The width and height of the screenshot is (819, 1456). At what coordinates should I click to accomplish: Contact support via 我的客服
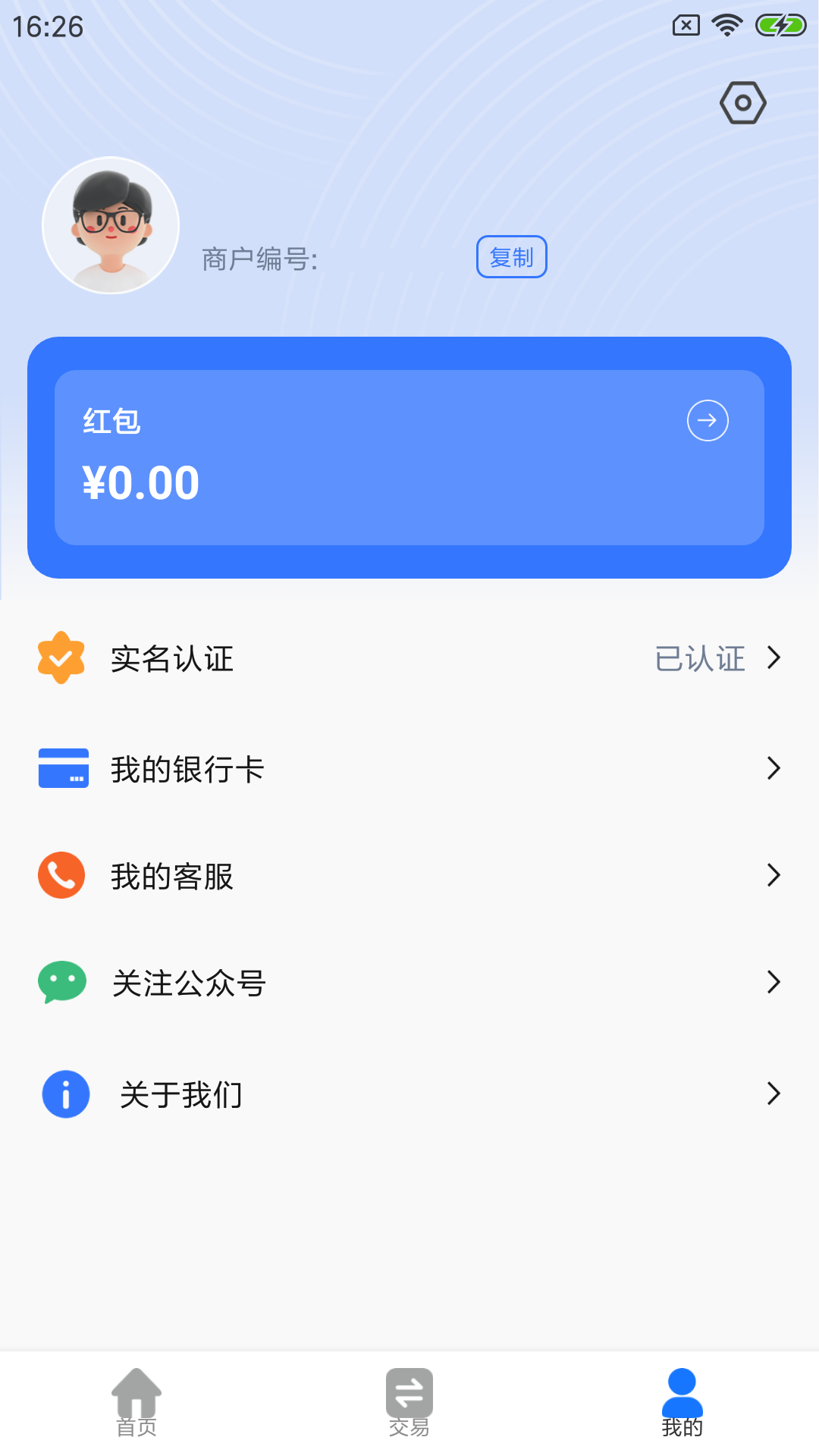[409, 876]
